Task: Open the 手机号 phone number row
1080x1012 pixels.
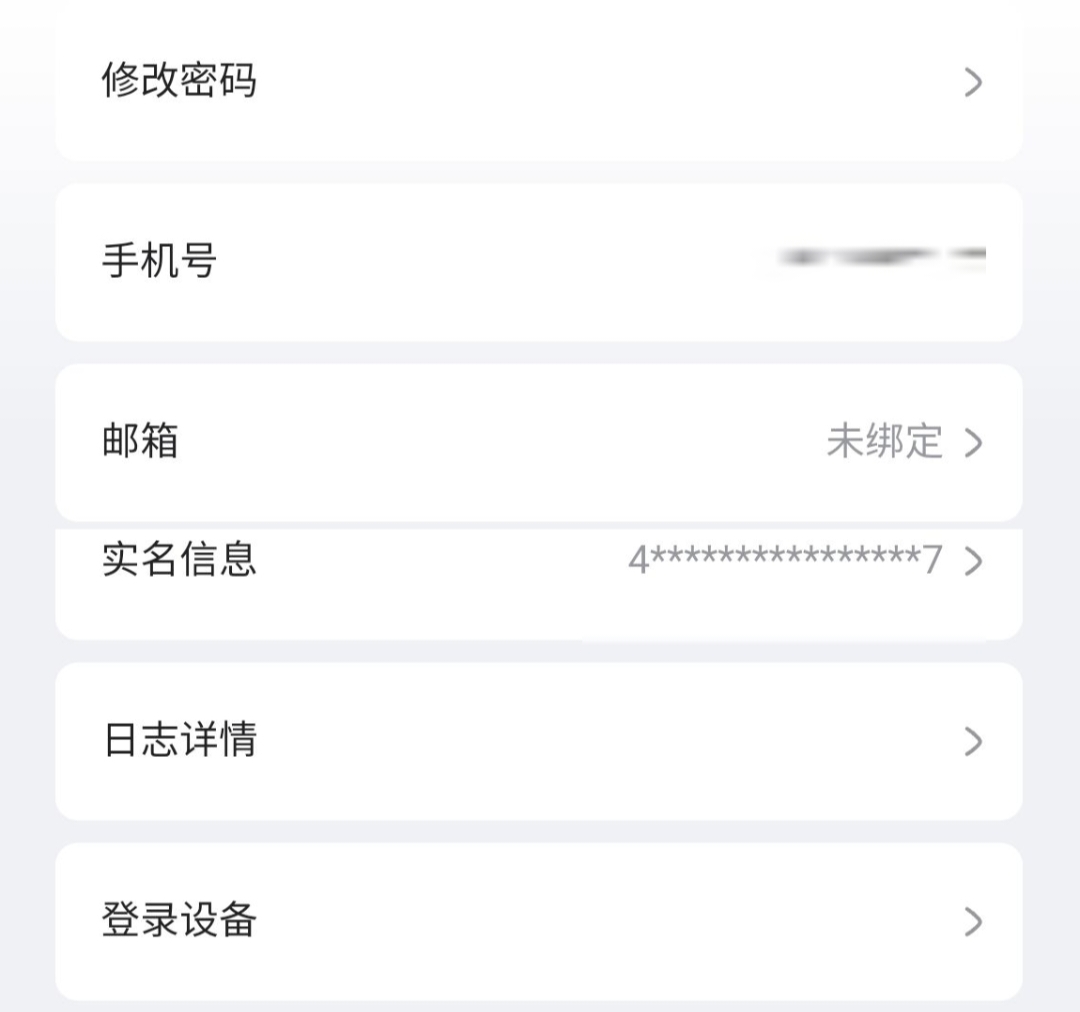Action: (x=538, y=262)
